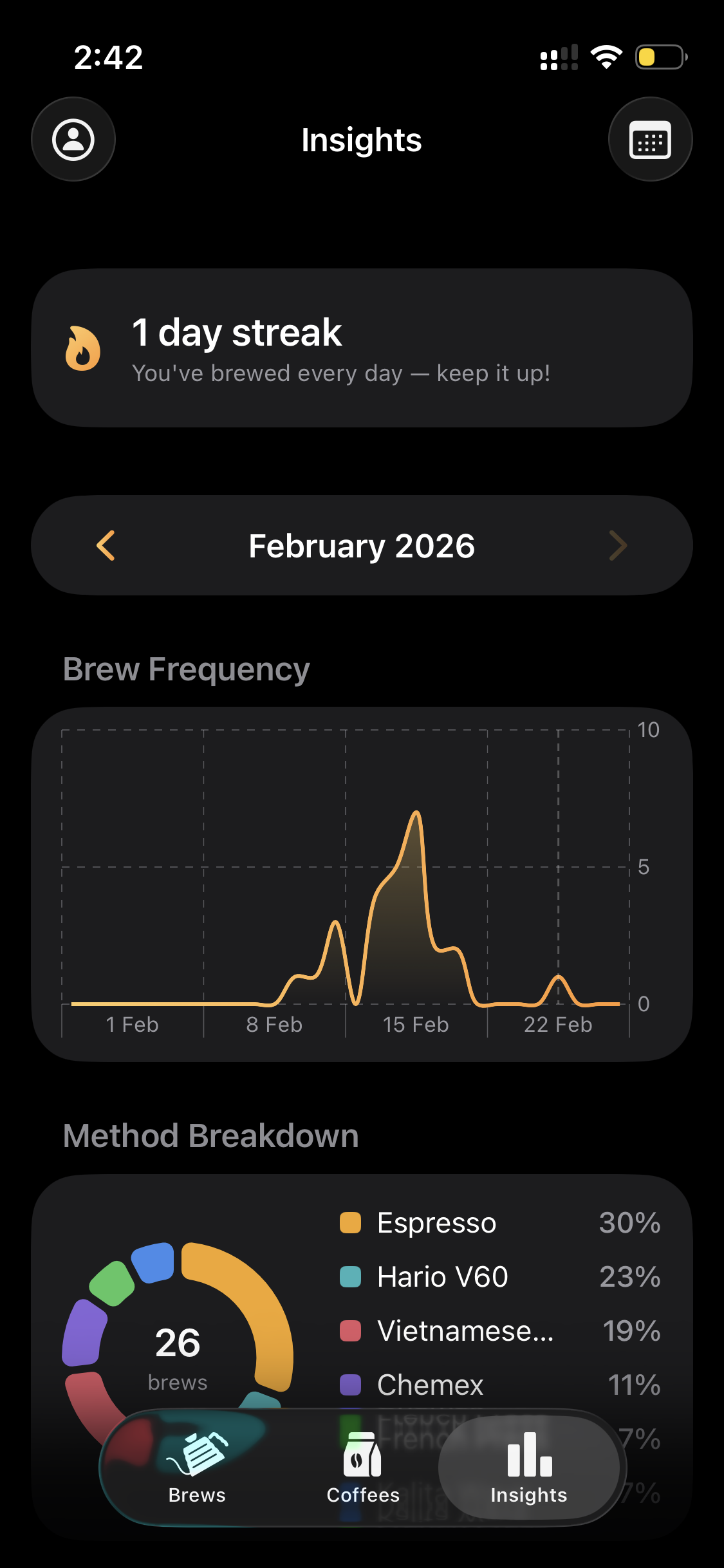The width and height of the screenshot is (724, 1568).
Task: Tap the Wi-Fi status icon
Action: pos(606,57)
